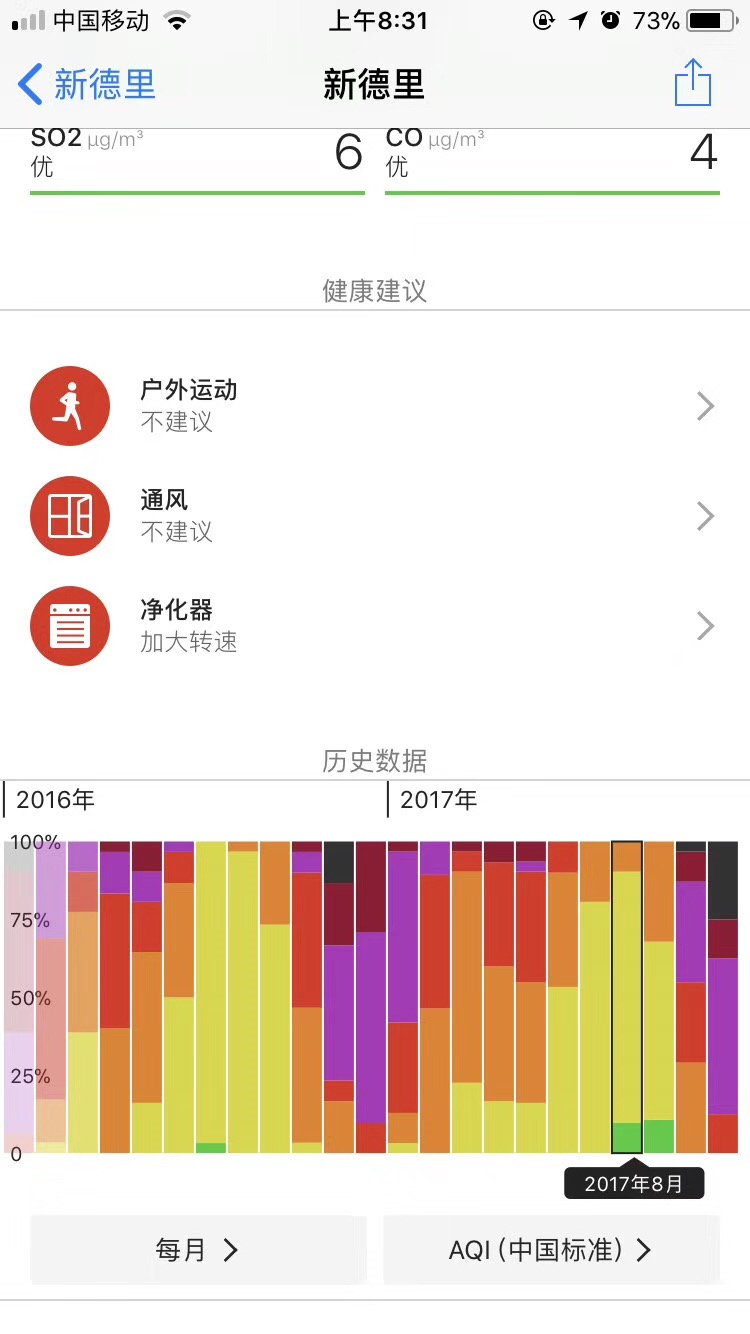This screenshot has width=750, height=1334.
Task: Tap the orientation lock icon in status bar
Action: coord(541,19)
